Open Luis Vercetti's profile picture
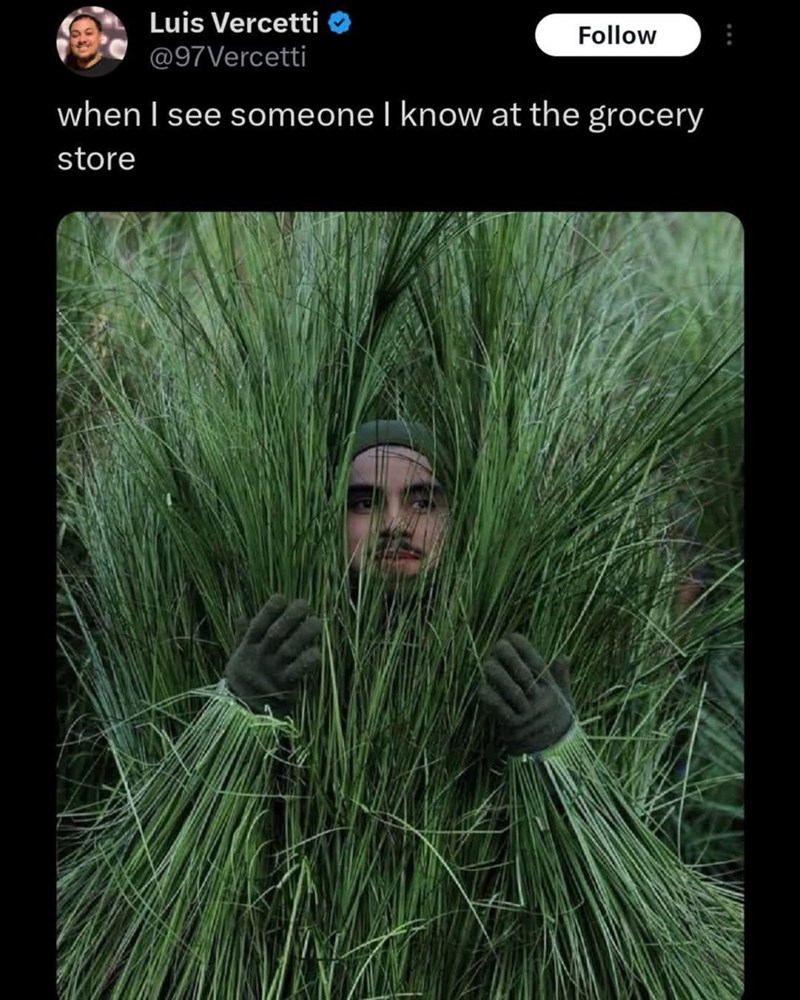The image size is (800, 1000). click(x=91, y=41)
